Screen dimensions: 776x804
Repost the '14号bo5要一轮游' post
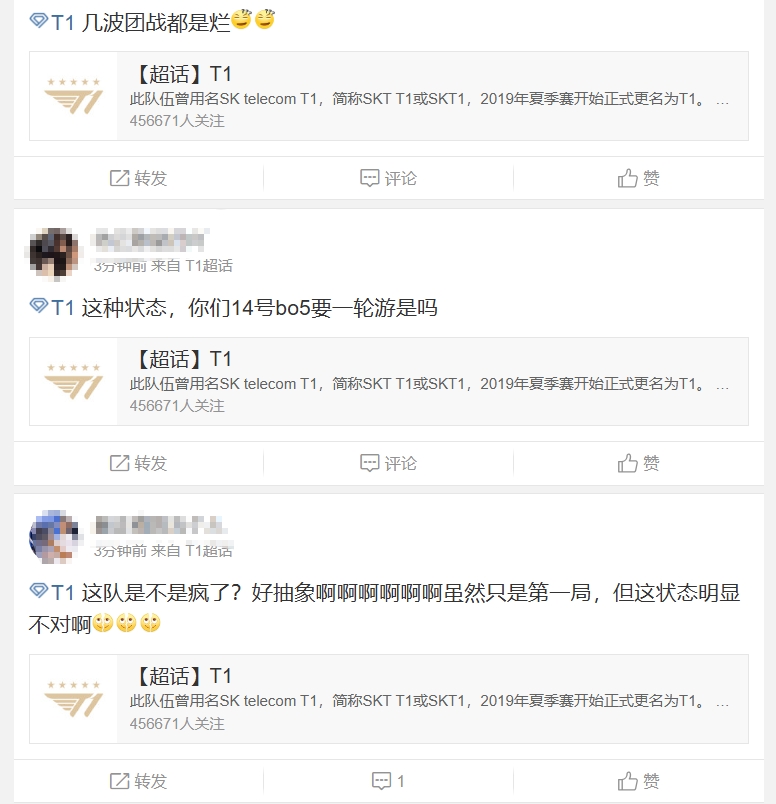[138, 463]
